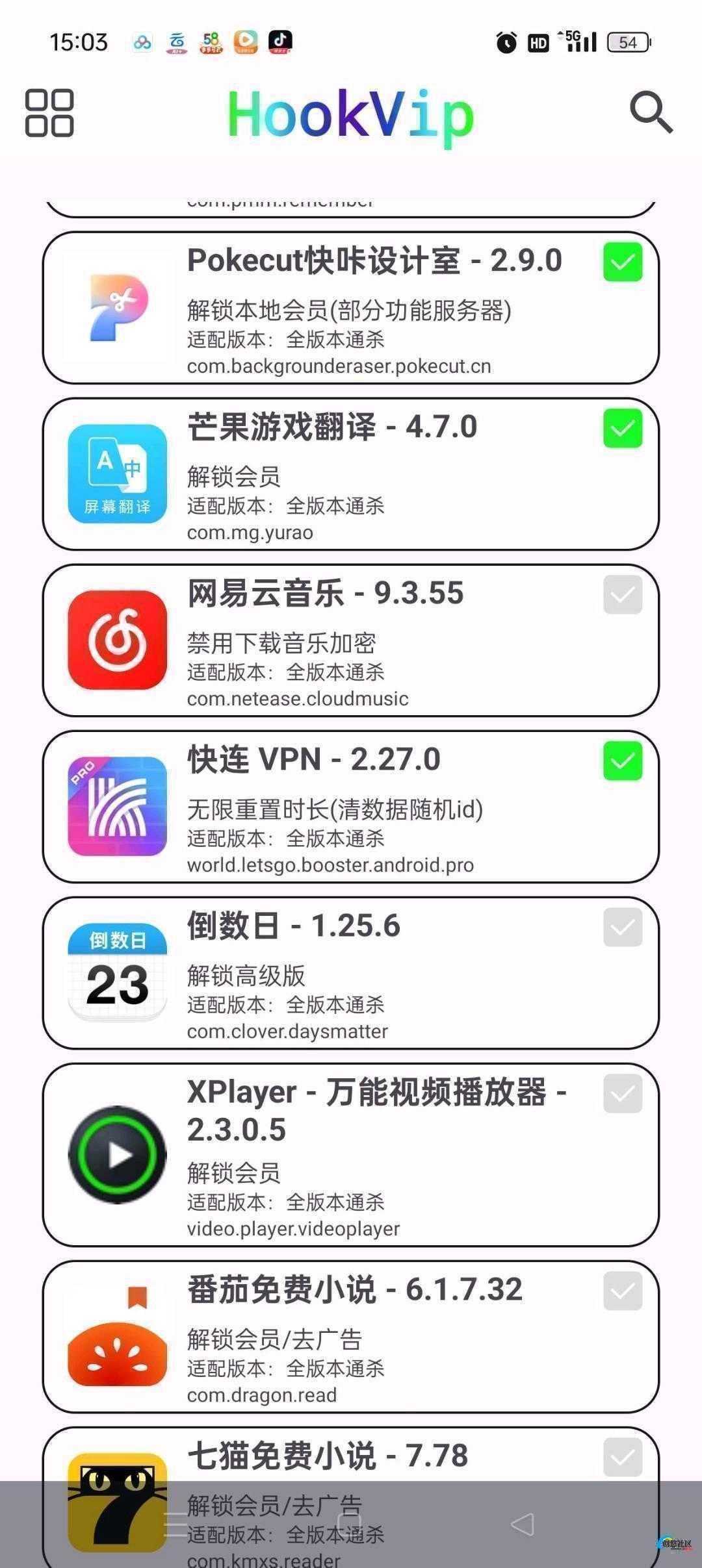702x1568 pixels.
Task: Open the 网易云音乐 card
Action: click(x=351, y=640)
